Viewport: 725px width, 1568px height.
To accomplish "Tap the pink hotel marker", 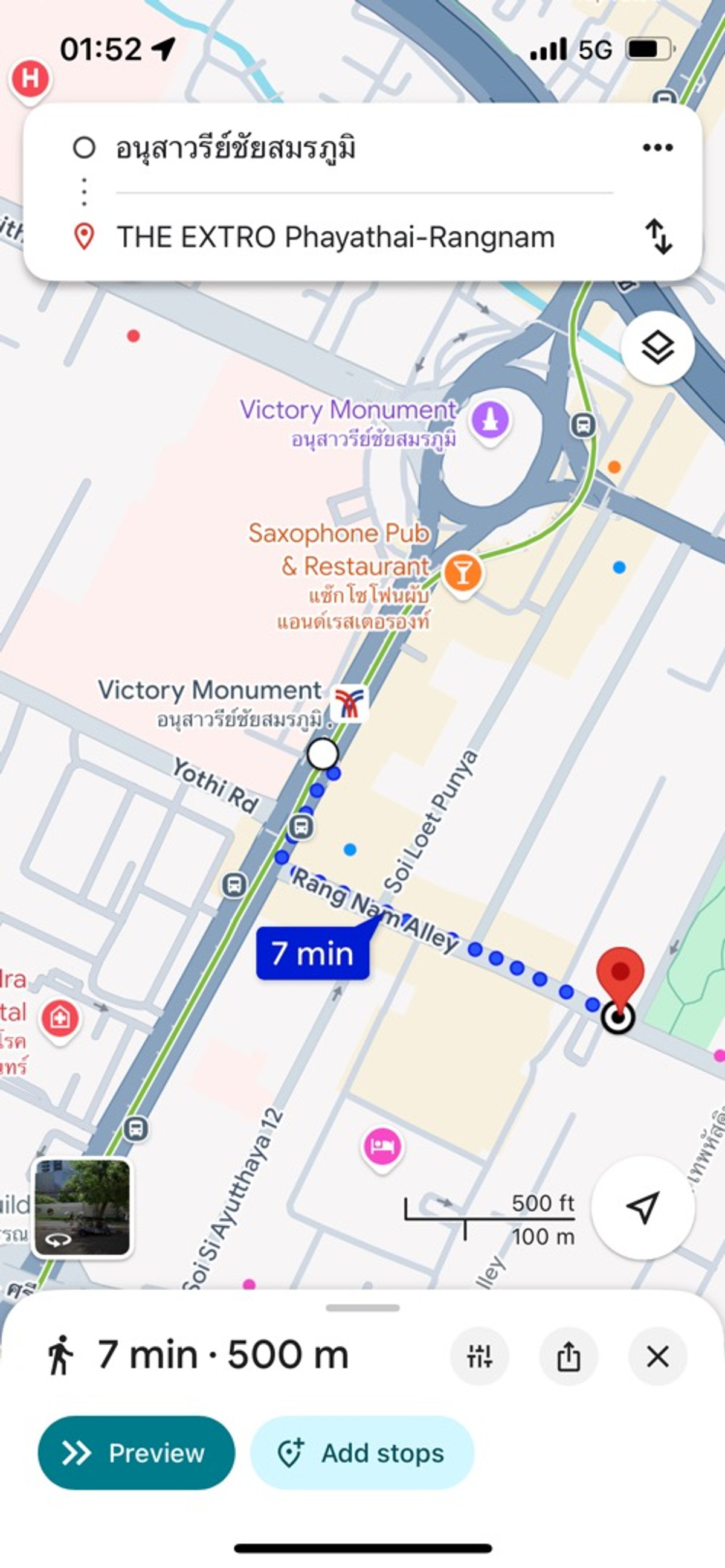I will pos(382,1147).
